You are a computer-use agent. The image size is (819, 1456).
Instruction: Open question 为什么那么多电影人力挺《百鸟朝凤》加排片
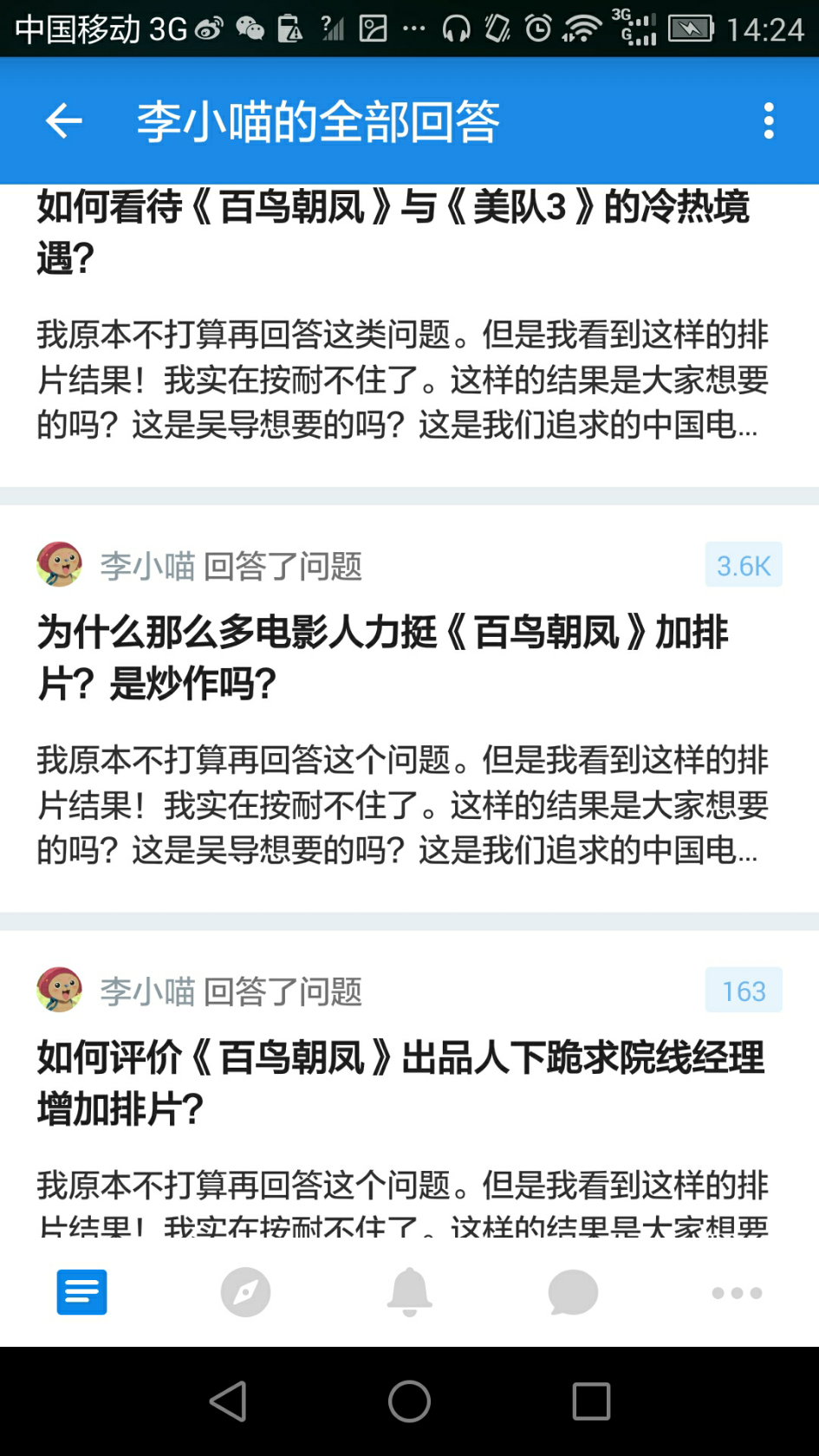pyautogui.click(x=381, y=657)
